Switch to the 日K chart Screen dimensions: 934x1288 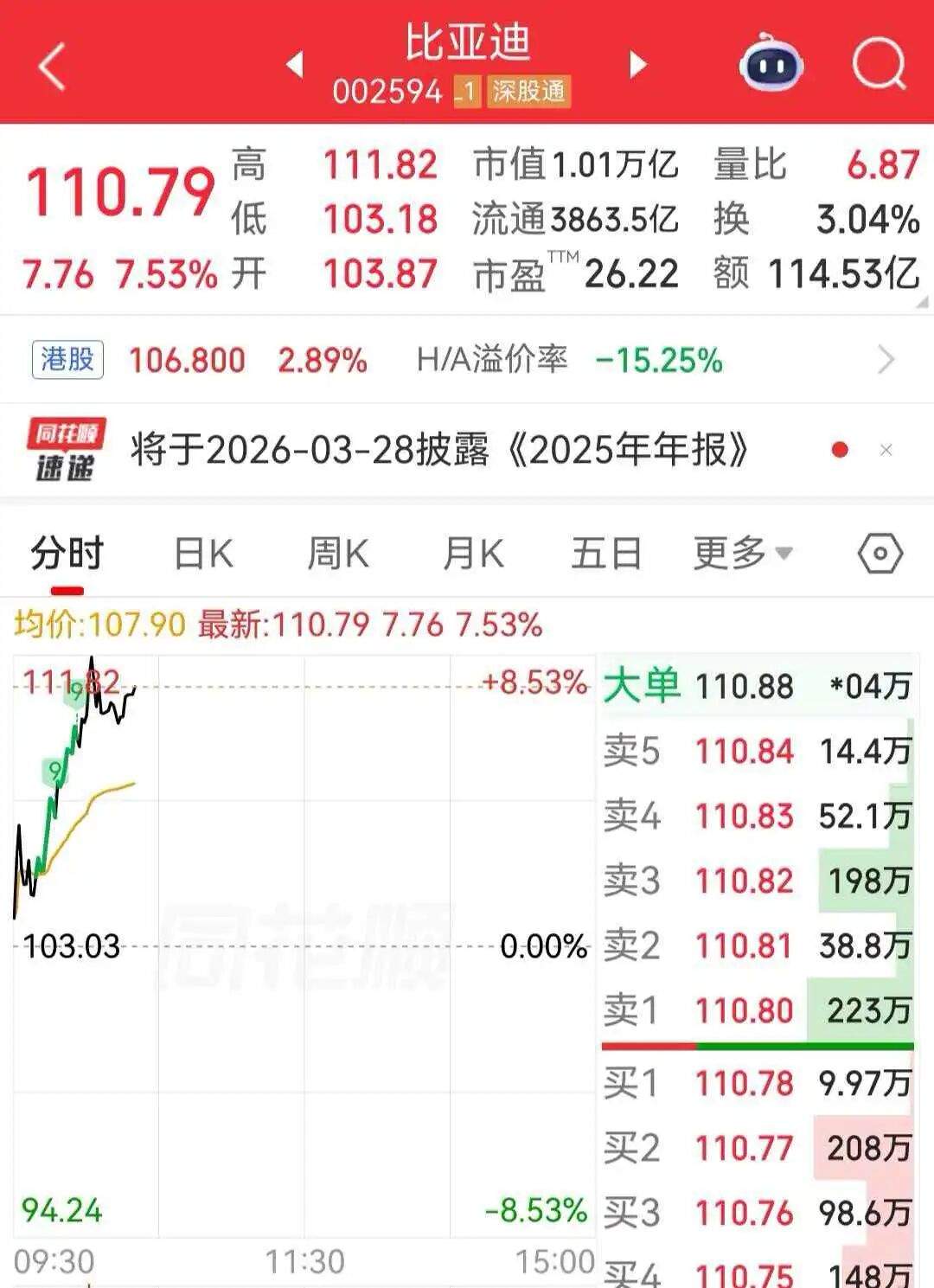click(x=203, y=554)
